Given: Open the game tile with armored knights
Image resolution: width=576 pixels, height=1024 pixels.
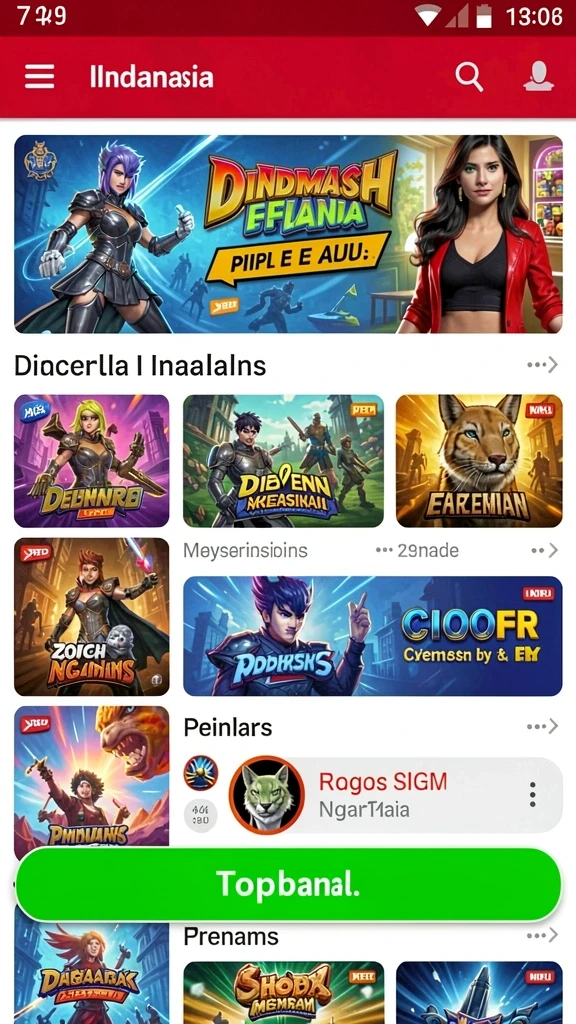Looking at the screenshot, I should pos(283,460).
